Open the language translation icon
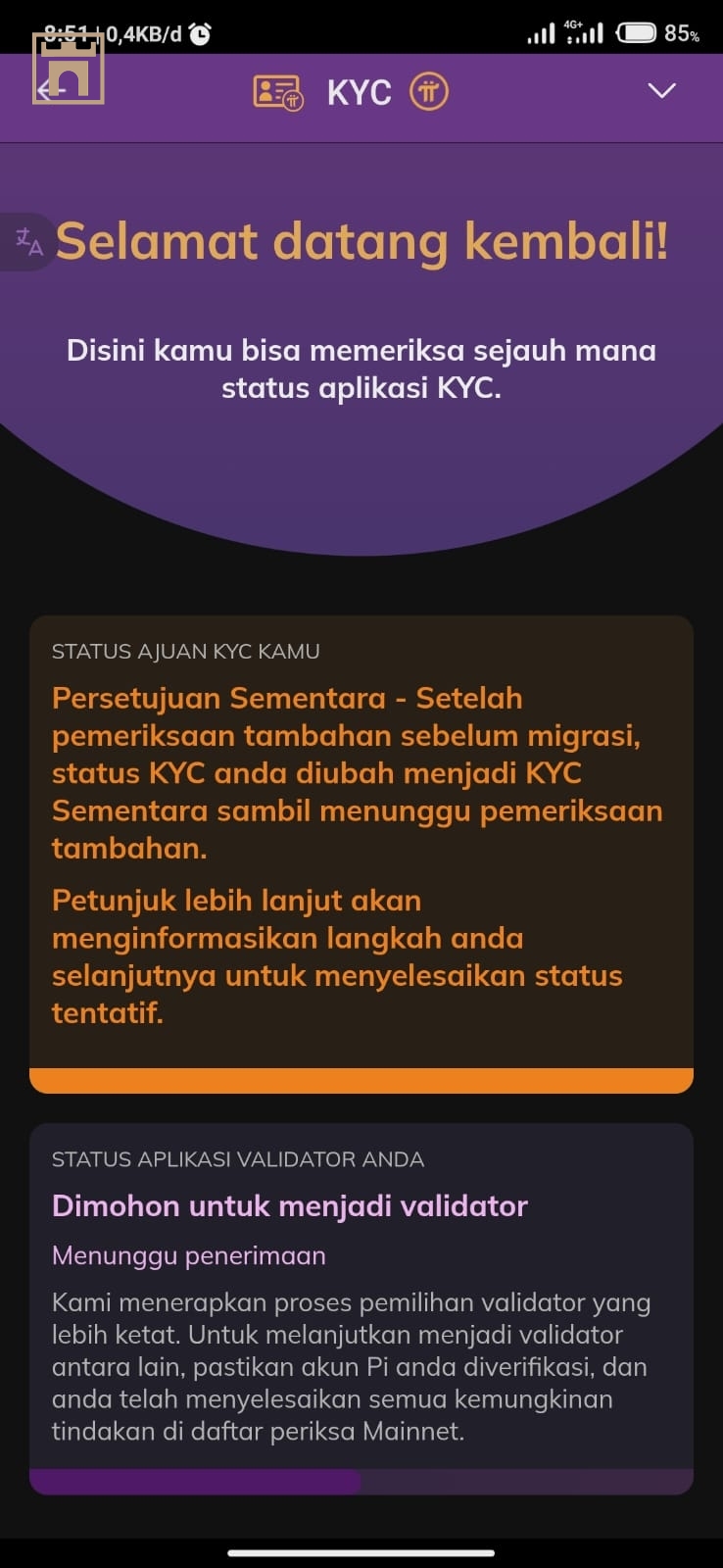Screen dimensions: 723x1568 pyautogui.click(x=28, y=241)
